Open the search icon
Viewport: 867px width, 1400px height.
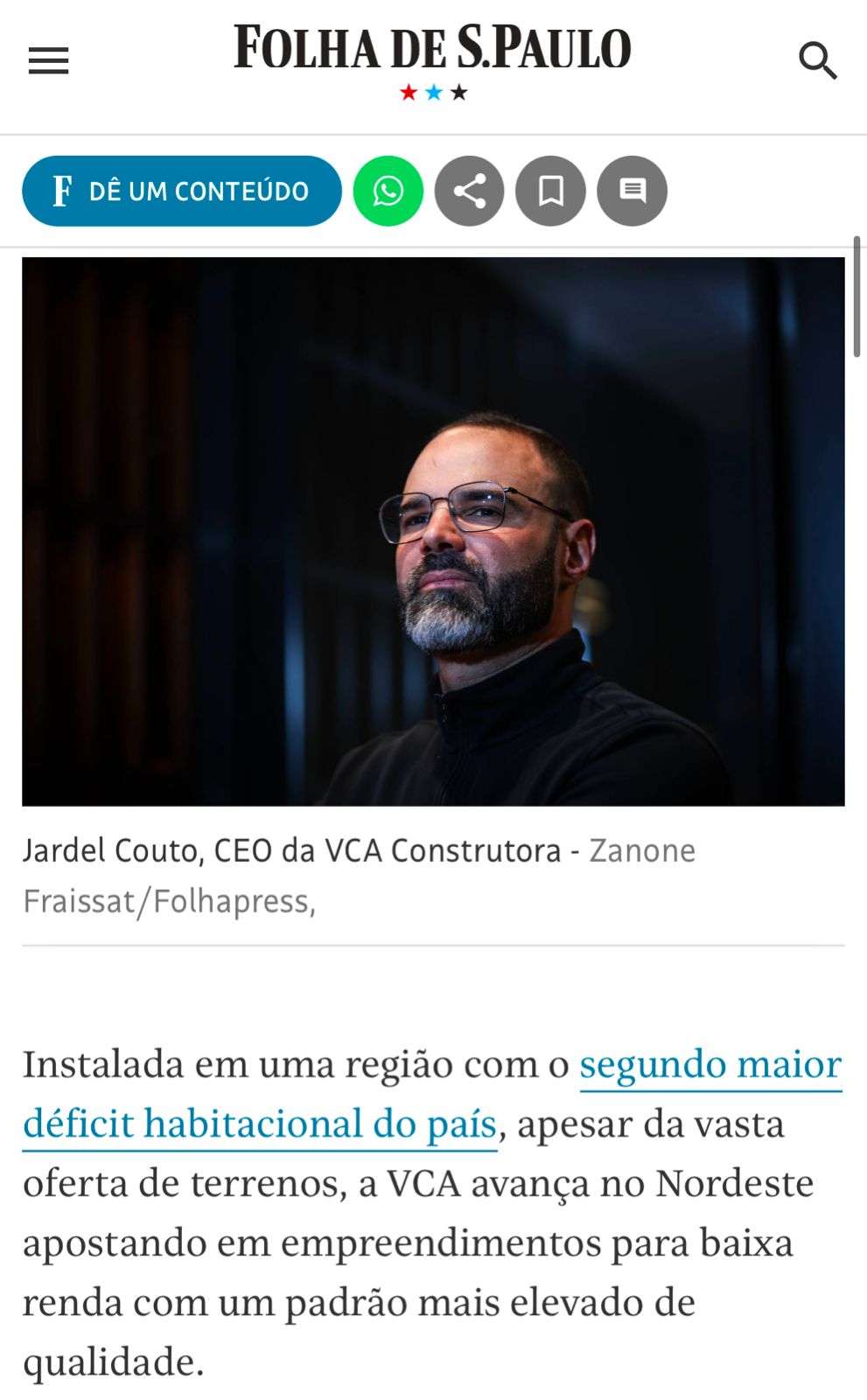tap(817, 61)
